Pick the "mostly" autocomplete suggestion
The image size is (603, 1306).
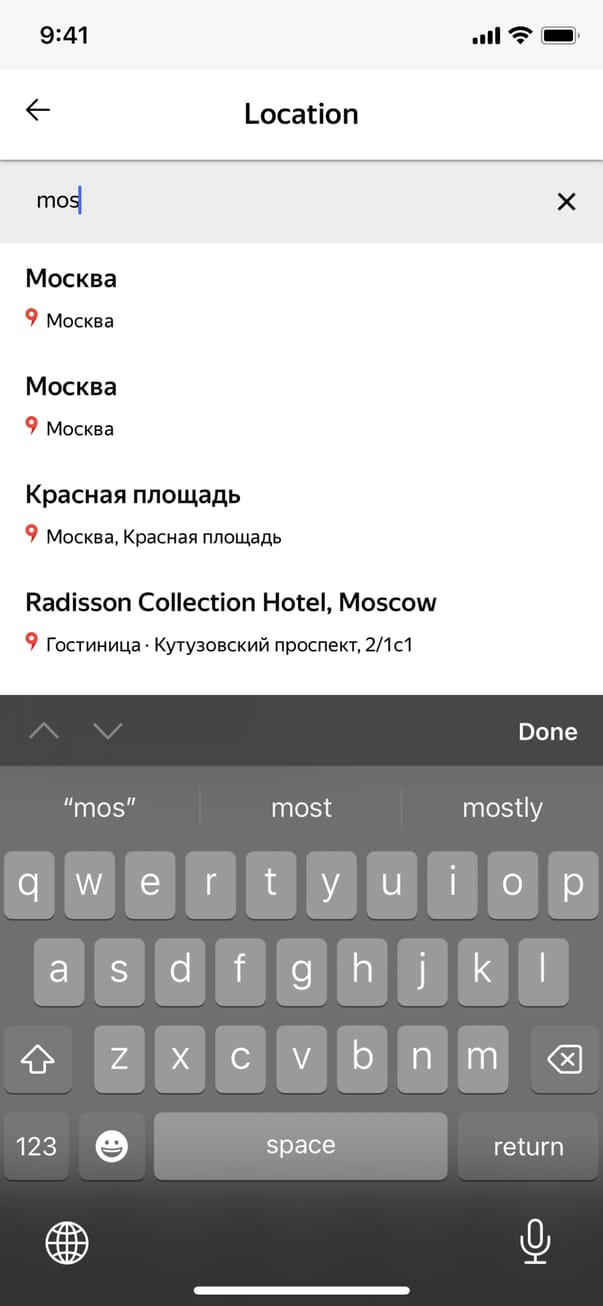tap(502, 808)
